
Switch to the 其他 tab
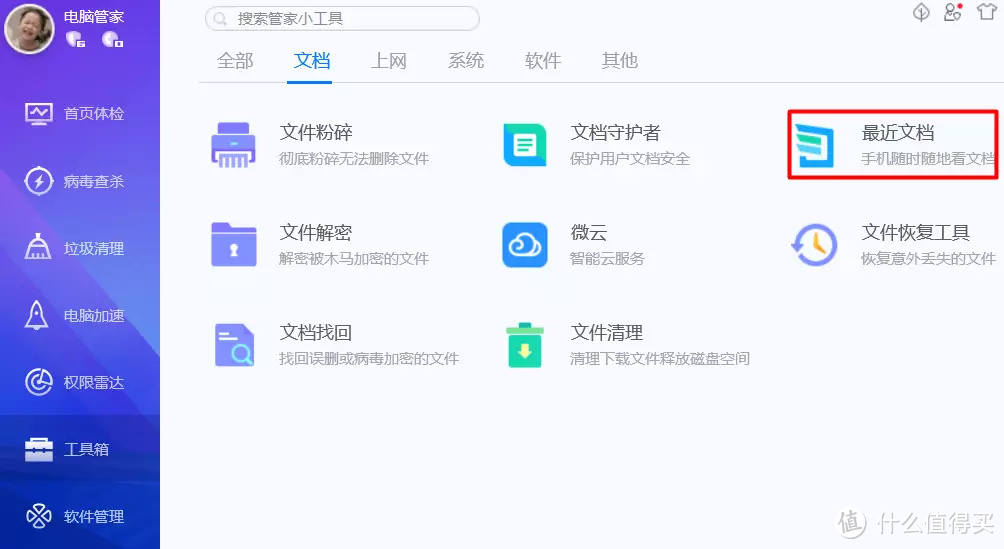tap(620, 60)
